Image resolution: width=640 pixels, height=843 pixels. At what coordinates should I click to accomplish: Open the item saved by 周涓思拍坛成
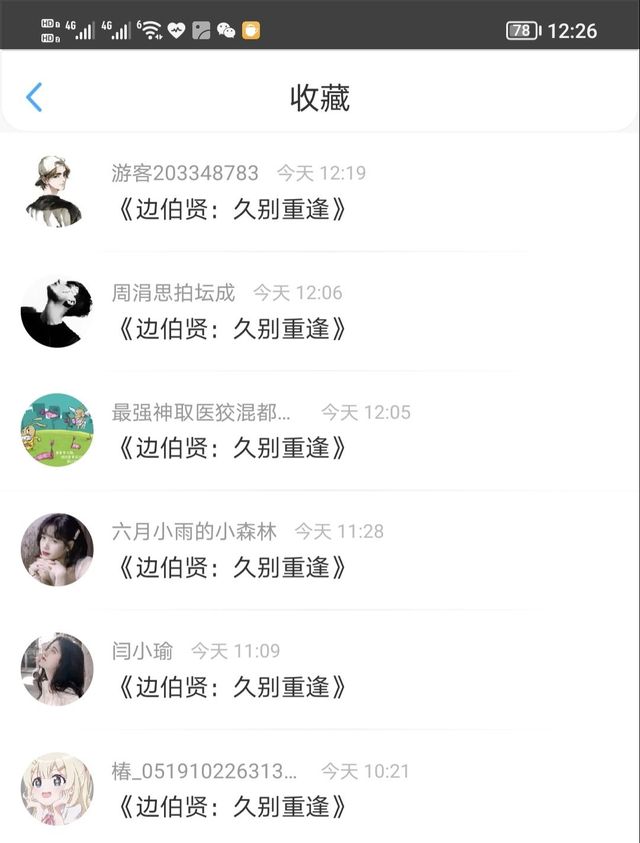pos(232,329)
